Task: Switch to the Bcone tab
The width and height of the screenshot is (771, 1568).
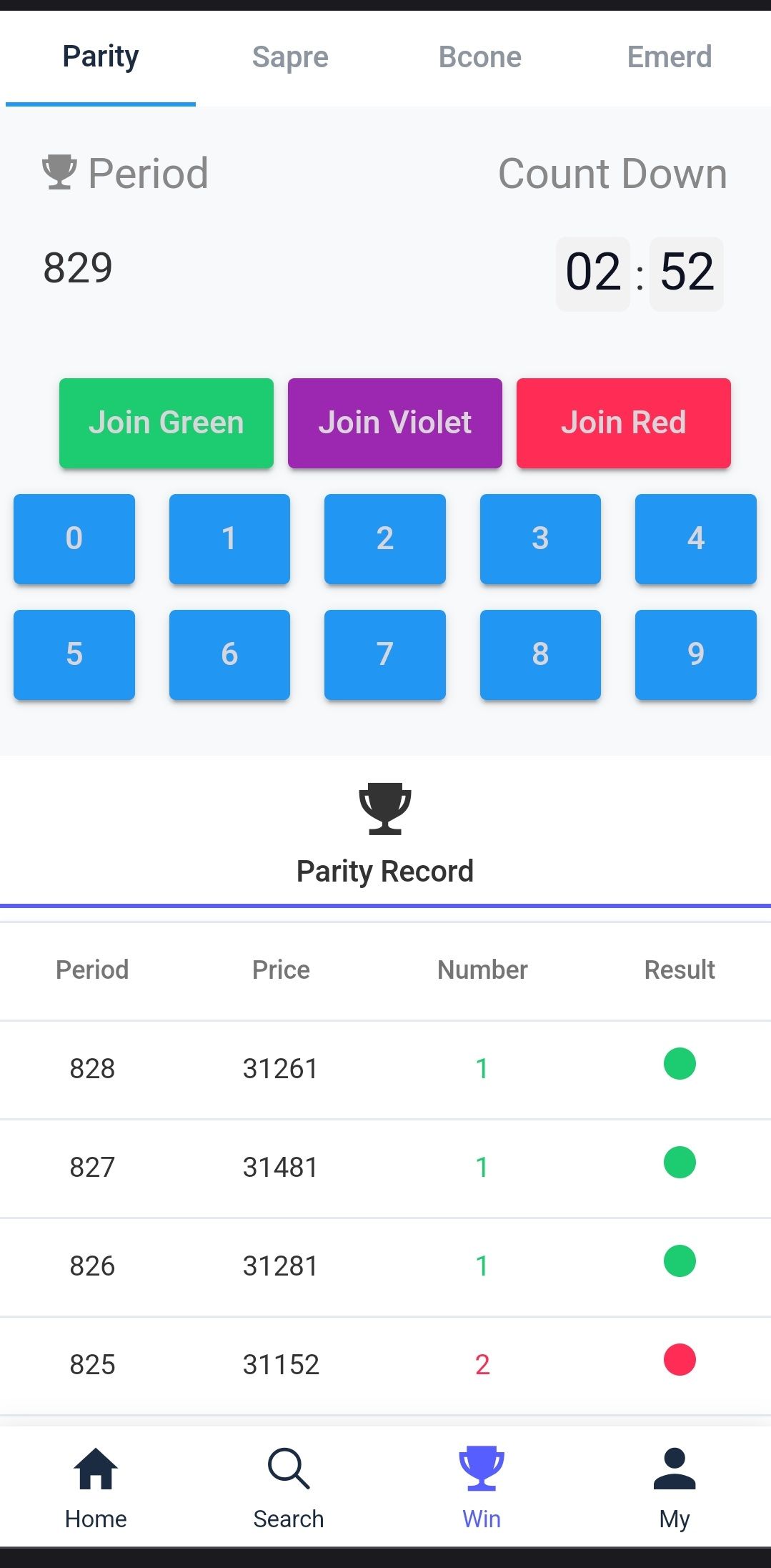Action: [479, 57]
